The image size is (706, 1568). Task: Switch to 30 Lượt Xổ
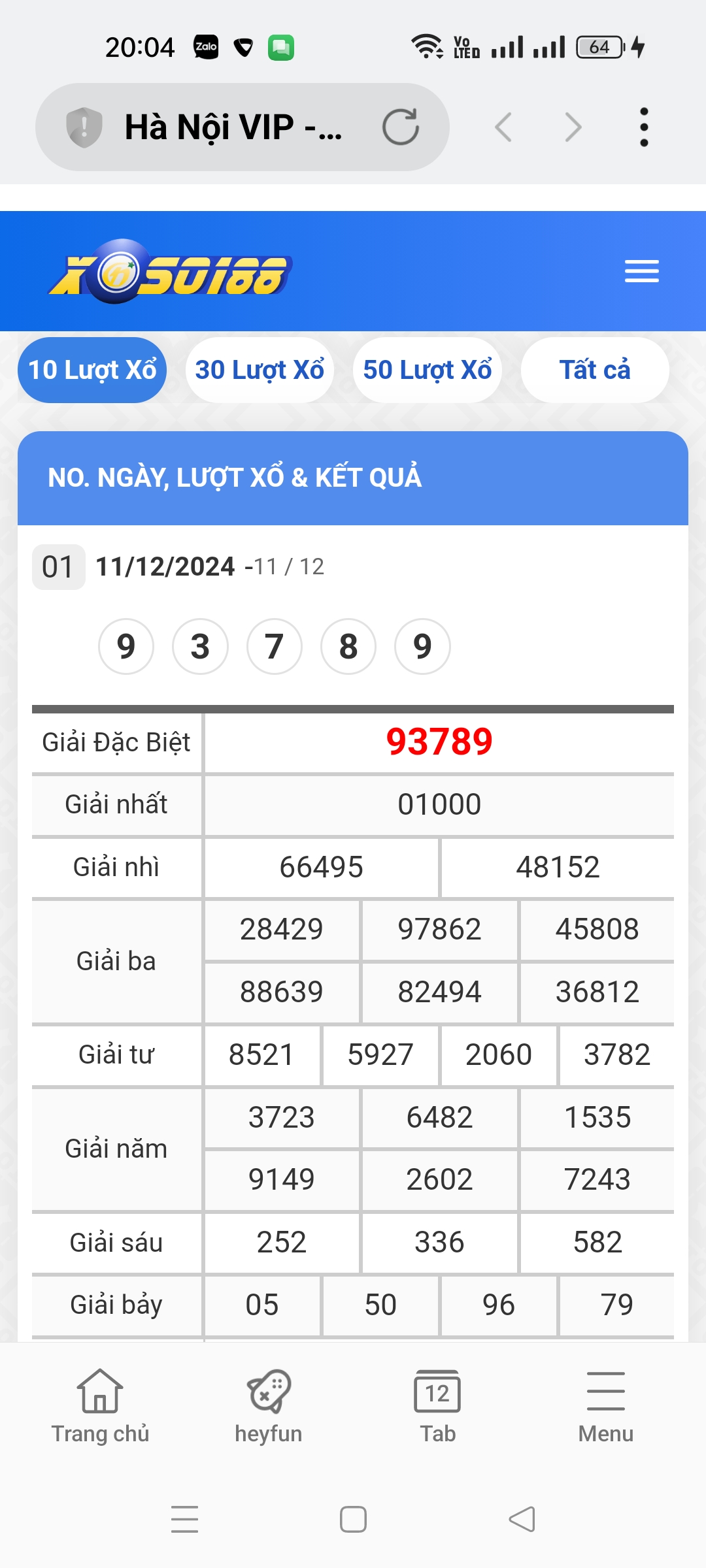[260, 370]
